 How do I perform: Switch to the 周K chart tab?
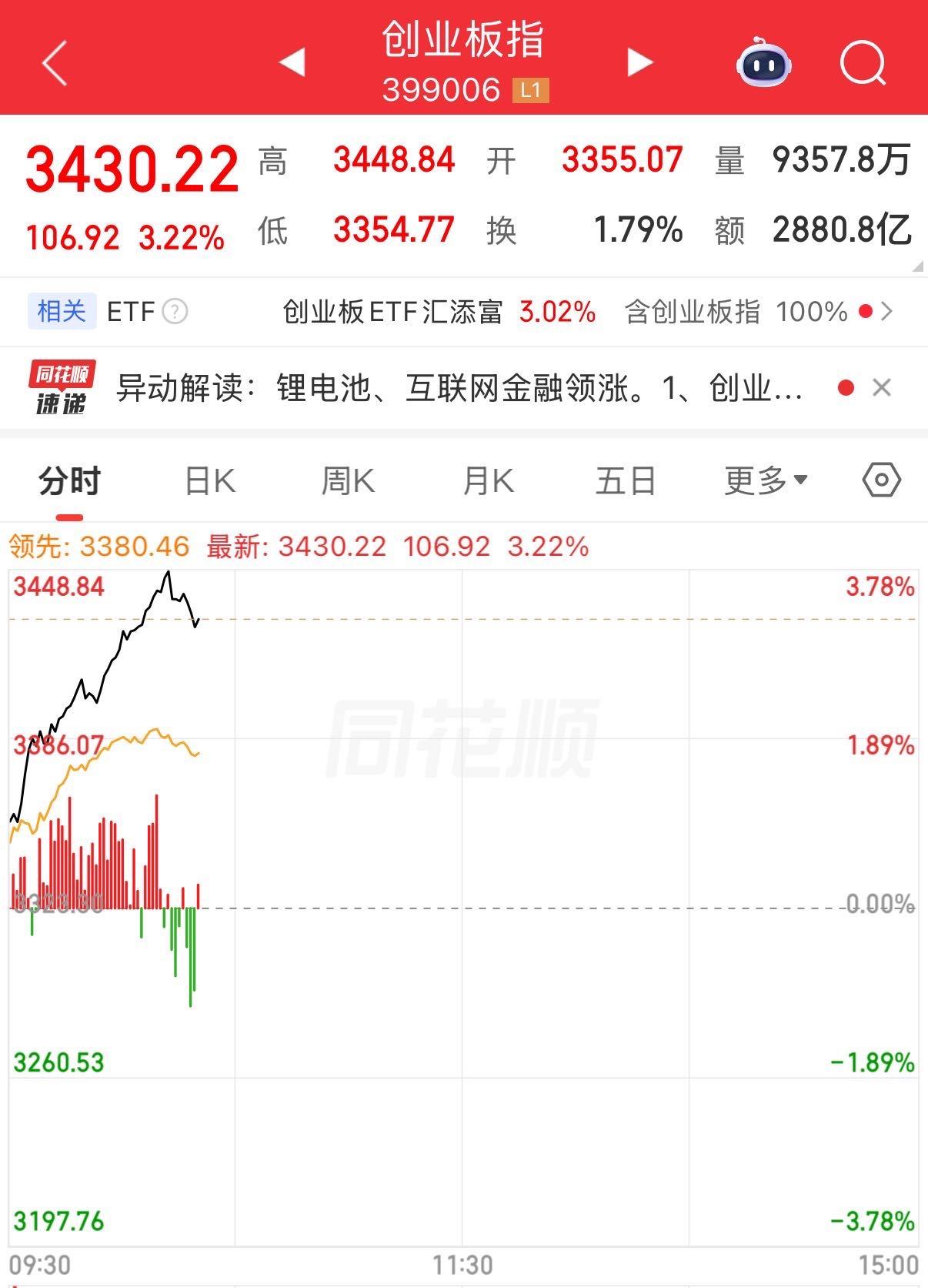click(348, 481)
